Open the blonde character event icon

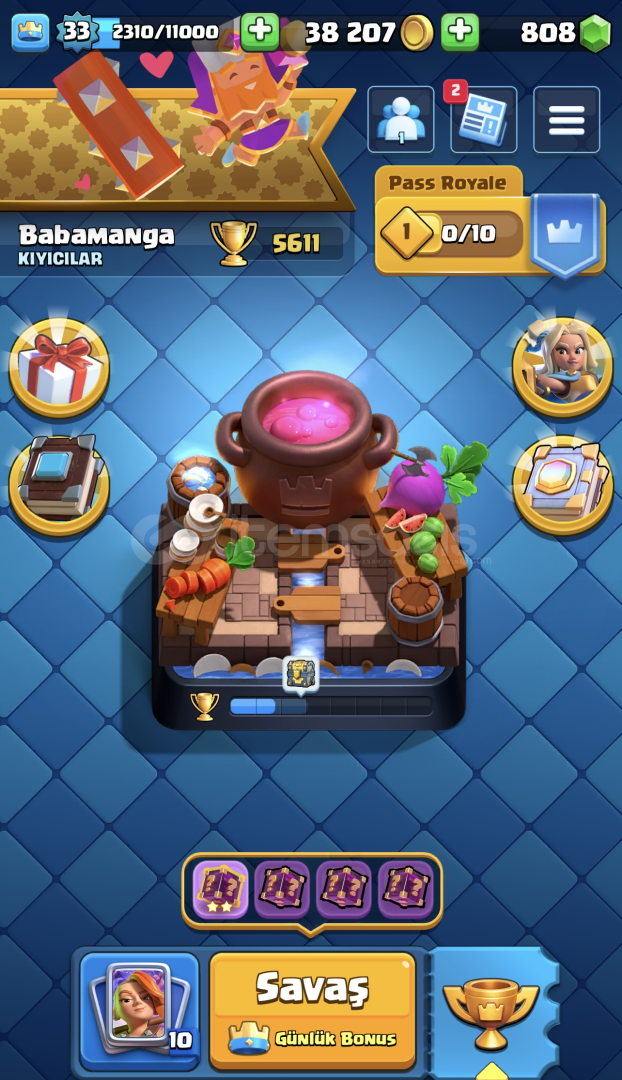(x=563, y=367)
